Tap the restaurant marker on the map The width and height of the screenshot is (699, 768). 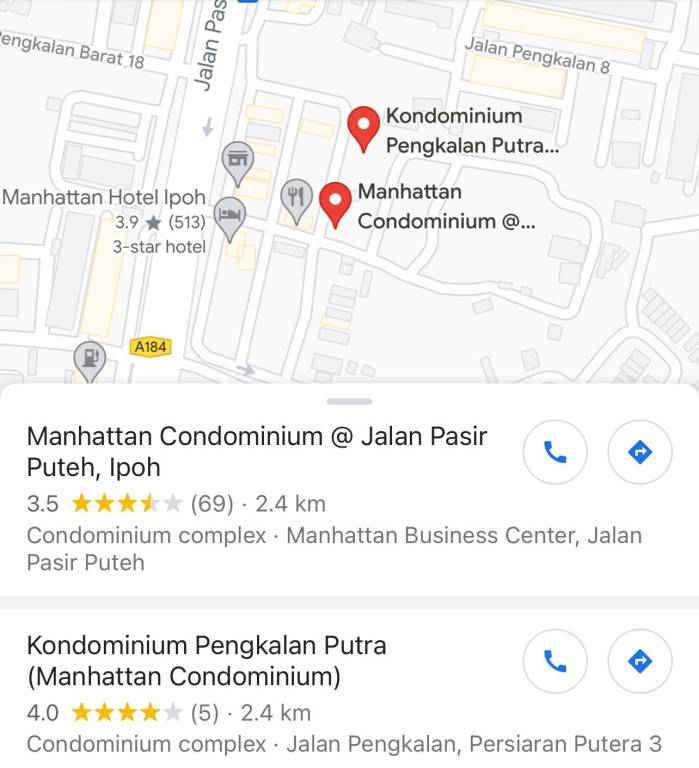296,197
